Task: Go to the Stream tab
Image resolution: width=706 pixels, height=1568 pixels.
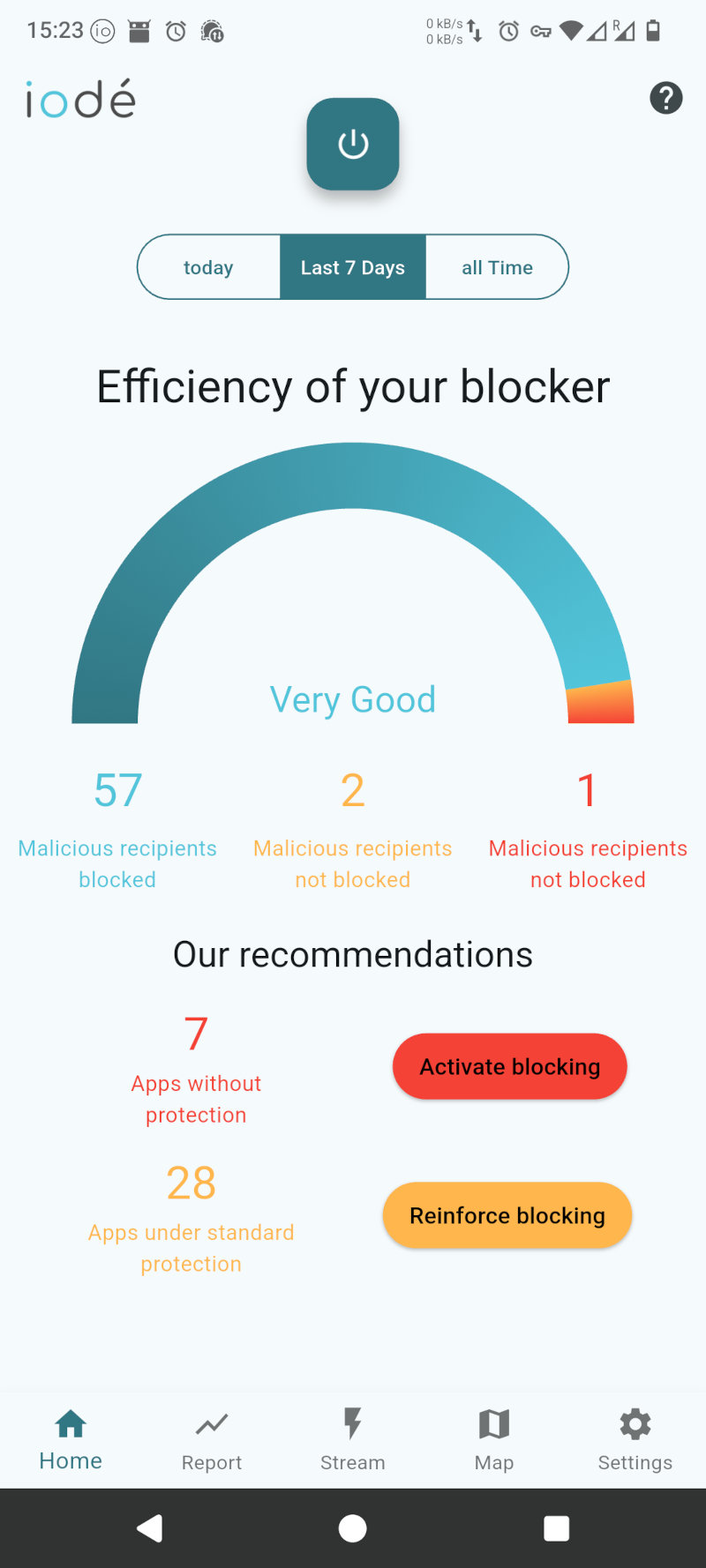Action: point(353,1440)
